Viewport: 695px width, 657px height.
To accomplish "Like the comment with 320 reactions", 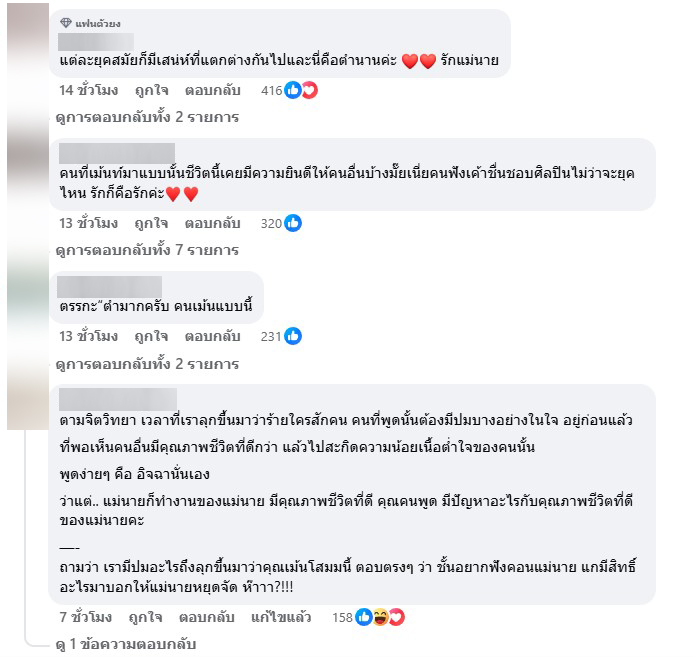I will pyautogui.click(x=151, y=223).
